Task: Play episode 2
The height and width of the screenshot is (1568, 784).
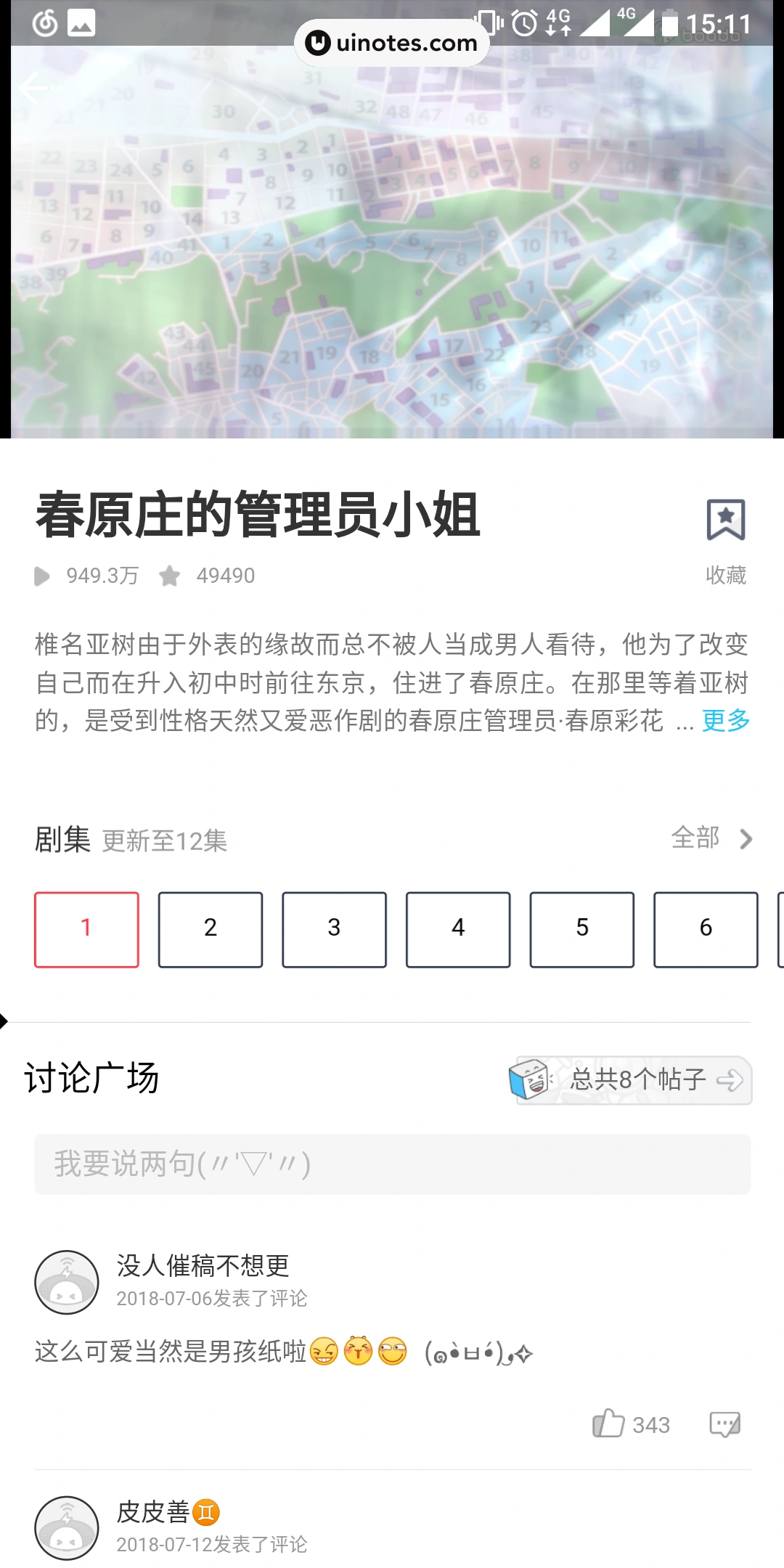Action: pos(211,929)
